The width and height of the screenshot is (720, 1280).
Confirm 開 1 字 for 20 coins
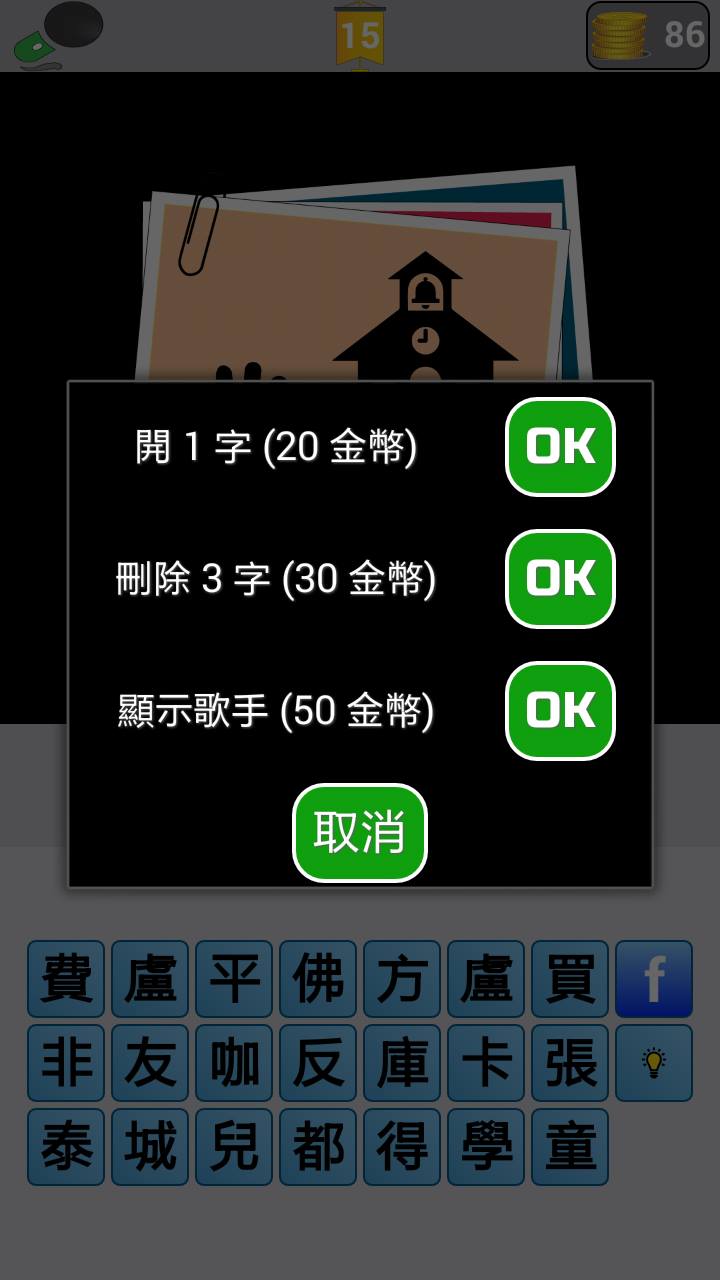tap(560, 447)
